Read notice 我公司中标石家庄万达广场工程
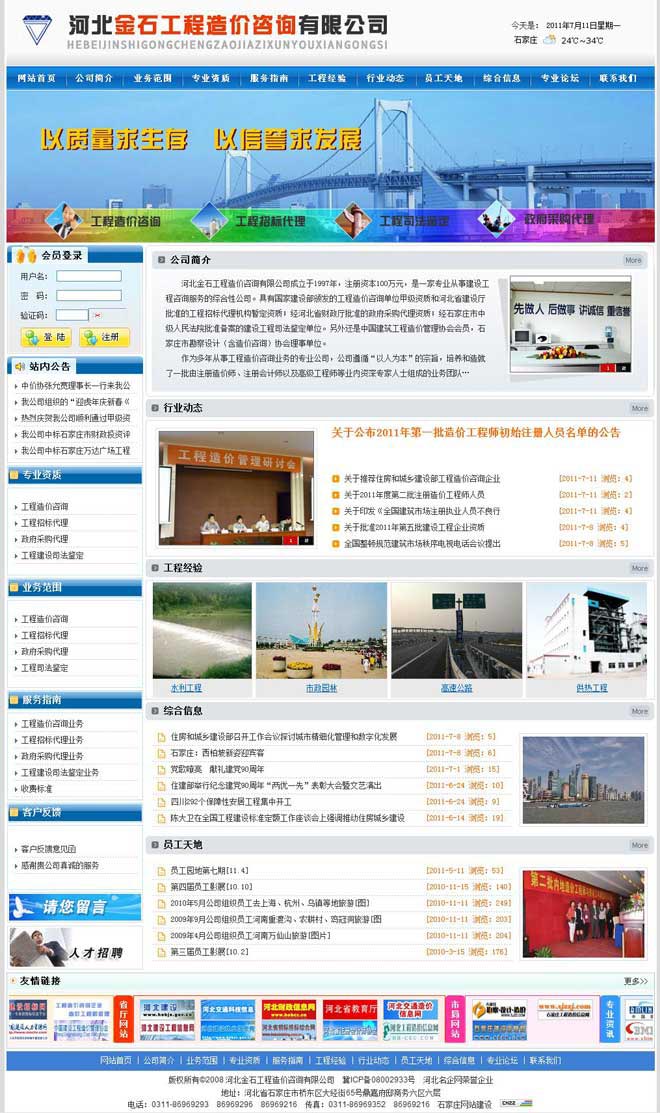This screenshot has height=1113, width=660. 76,451
